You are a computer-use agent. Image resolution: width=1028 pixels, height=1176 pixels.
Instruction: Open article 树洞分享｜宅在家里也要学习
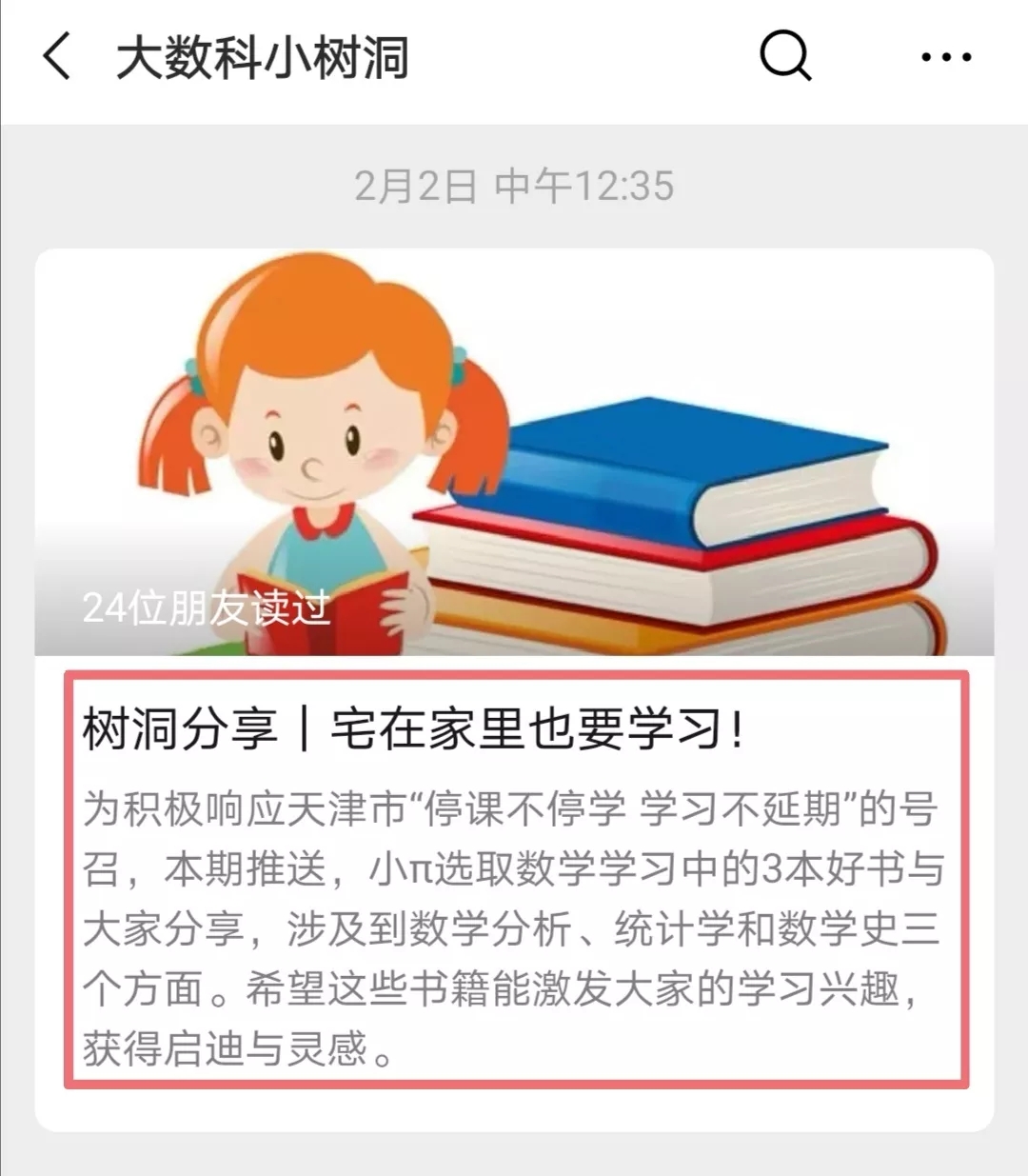tap(415, 729)
